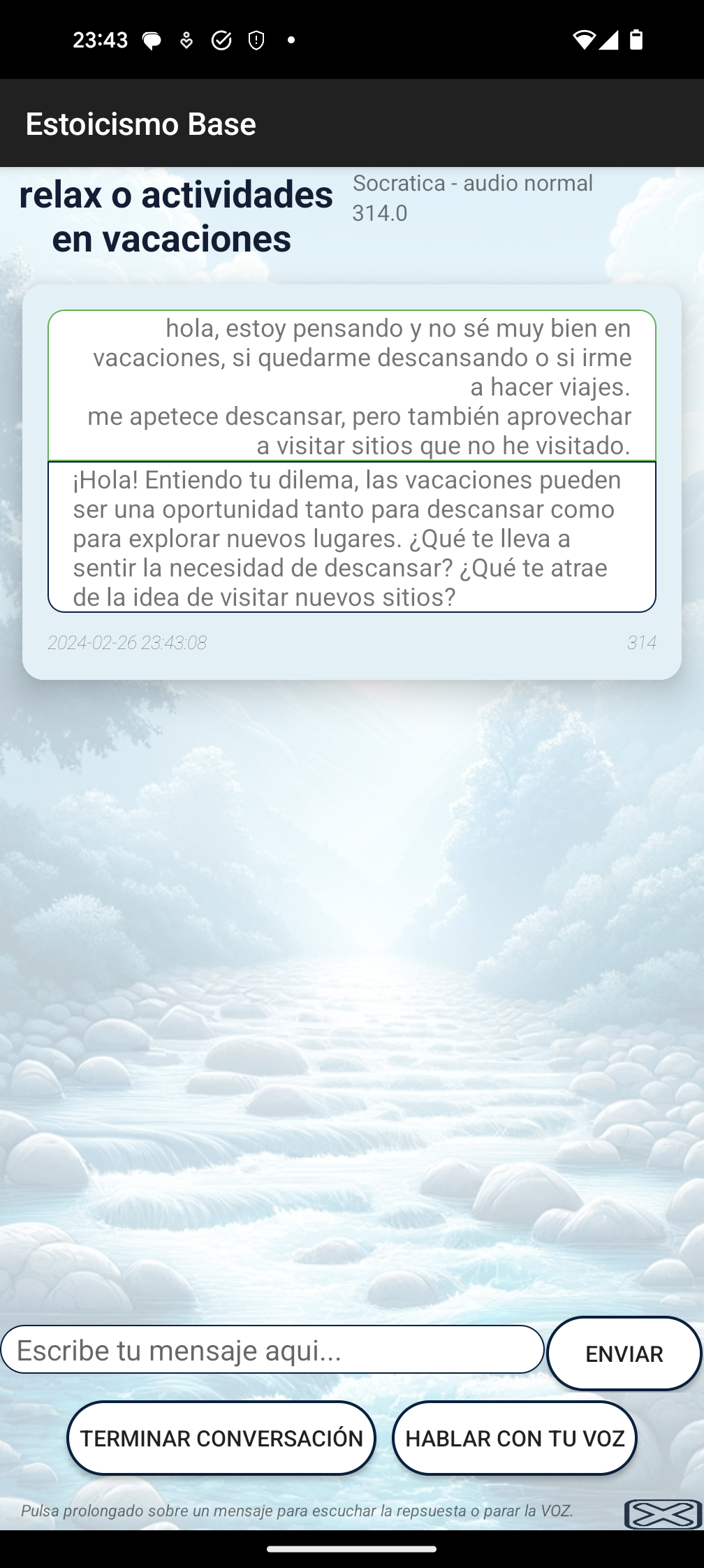Tap the assistant reply starting '¡Hola! Entiendo tu dilema'
This screenshot has width=704, height=1568.
(352, 537)
